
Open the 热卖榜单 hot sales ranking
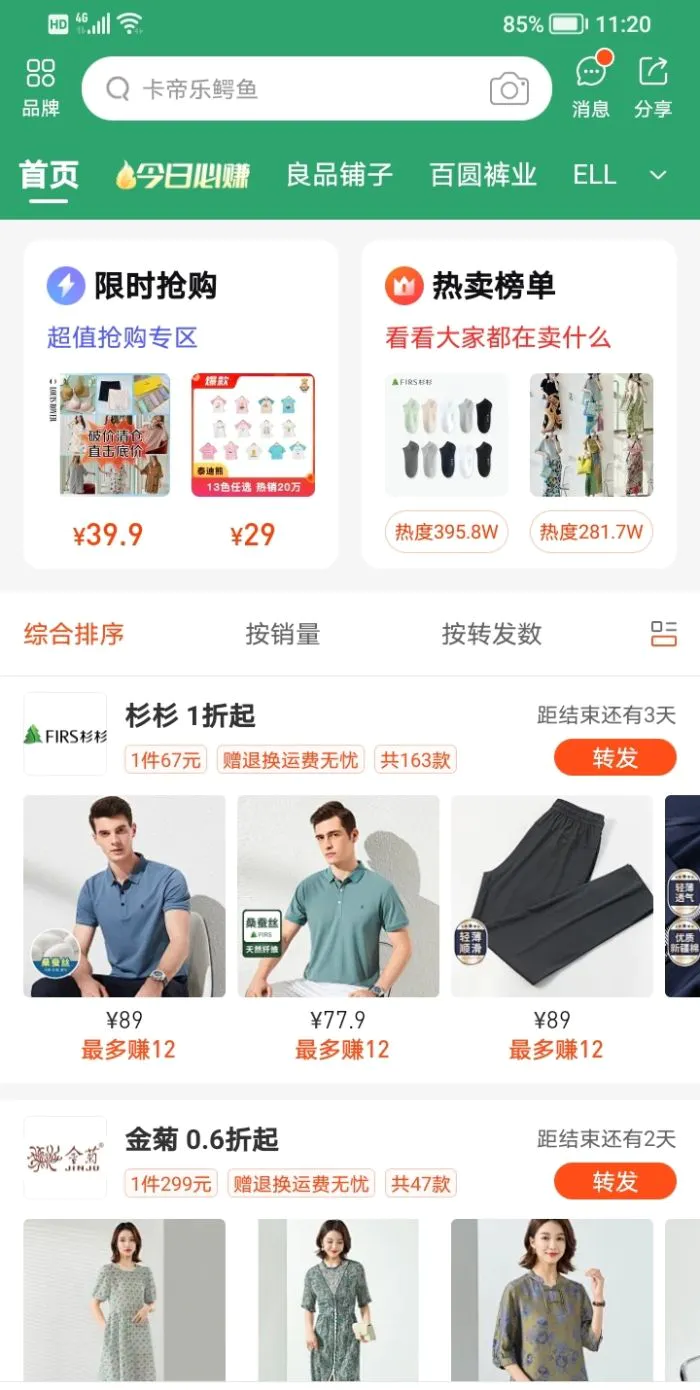[x=493, y=286]
